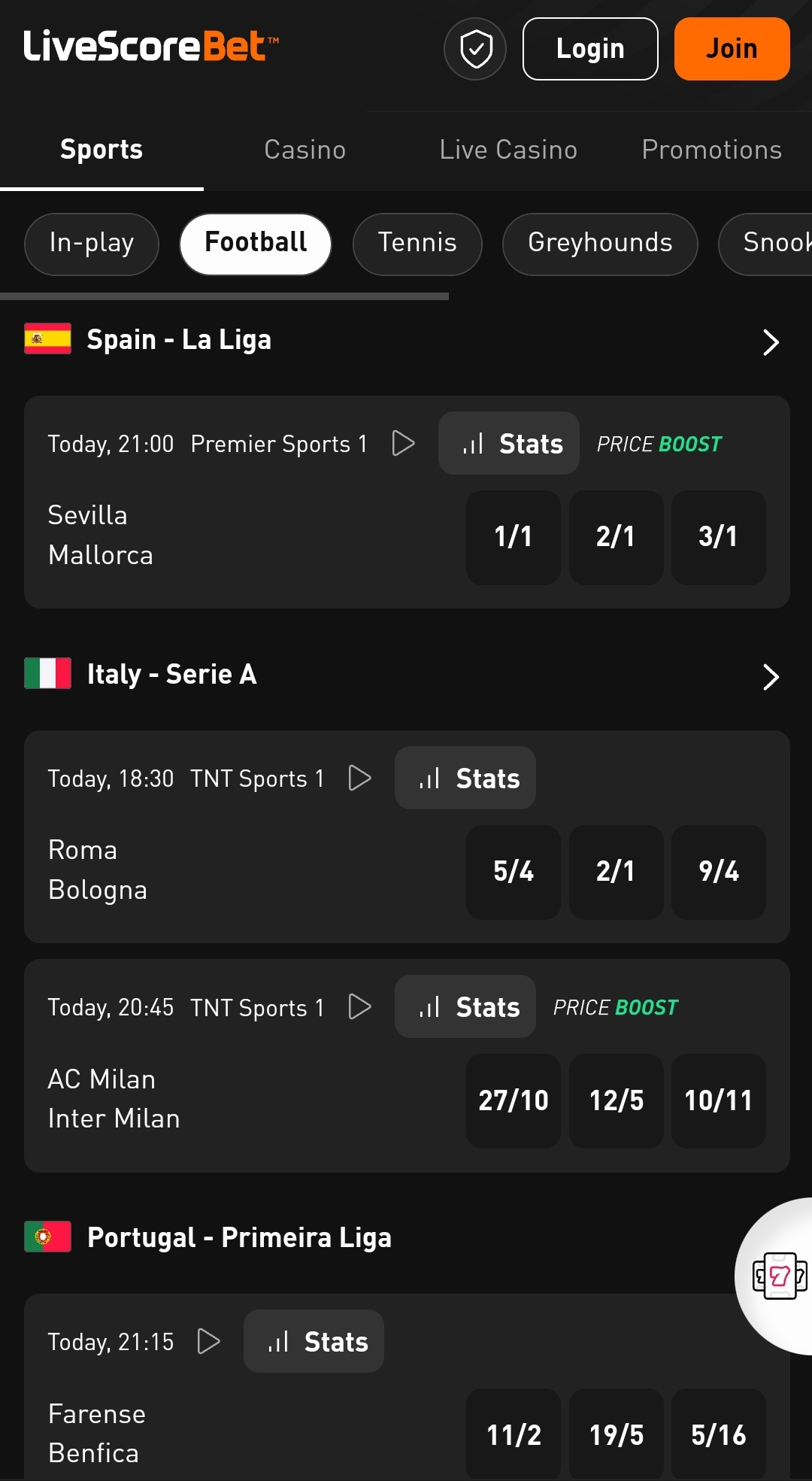This screenshot has height=1481, width=812.
Task: Open the floating casino games widget
Action: point(778,1273)
